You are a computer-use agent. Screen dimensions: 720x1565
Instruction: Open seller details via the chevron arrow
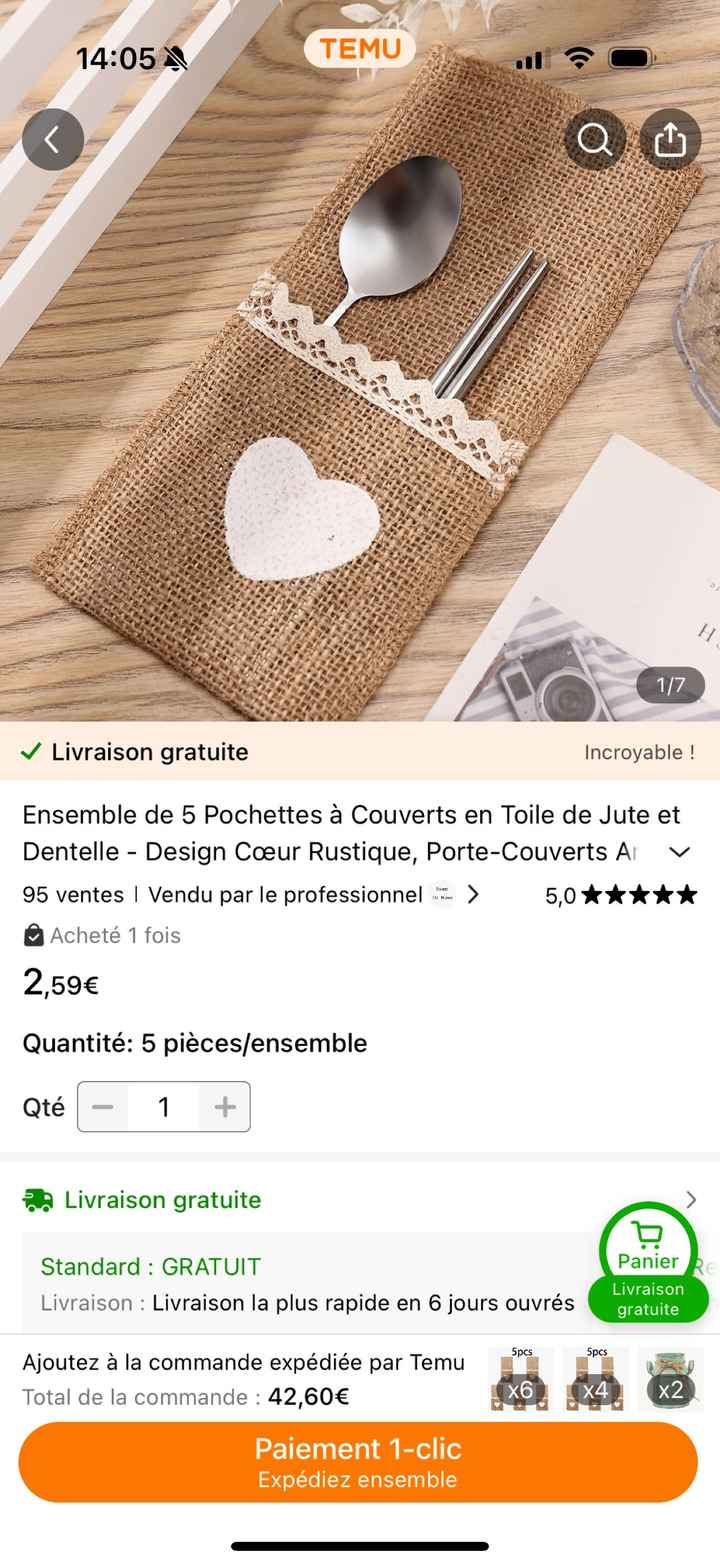coord(473,895)
